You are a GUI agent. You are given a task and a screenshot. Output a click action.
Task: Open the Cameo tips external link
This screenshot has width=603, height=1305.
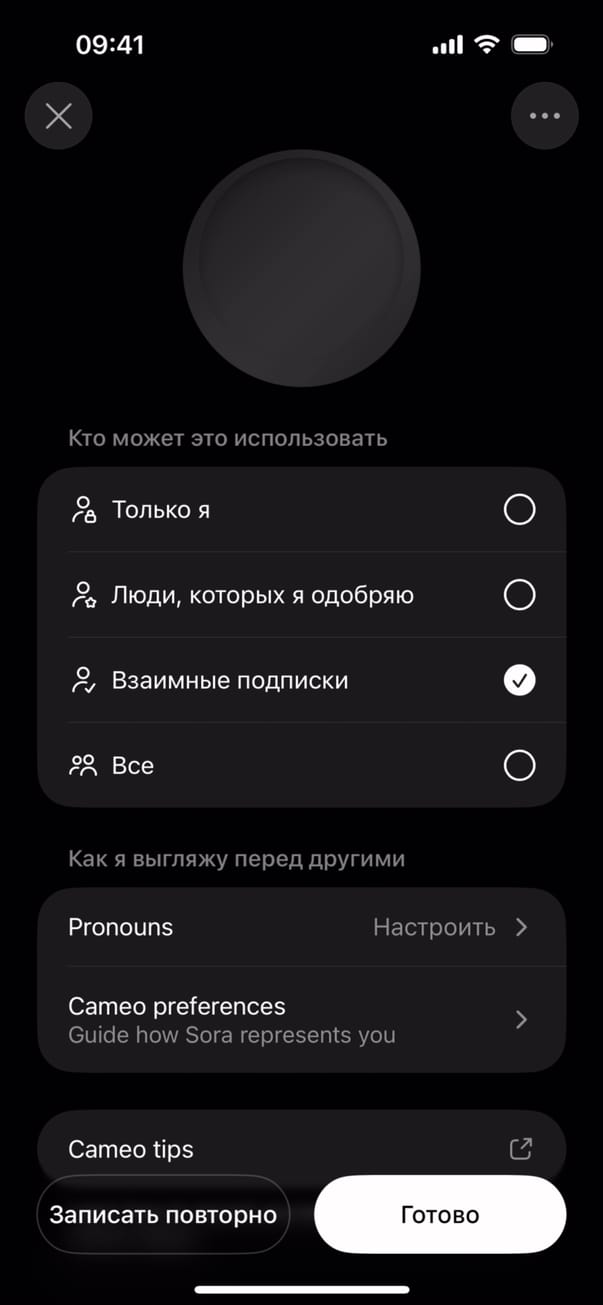click(301, 1149)
